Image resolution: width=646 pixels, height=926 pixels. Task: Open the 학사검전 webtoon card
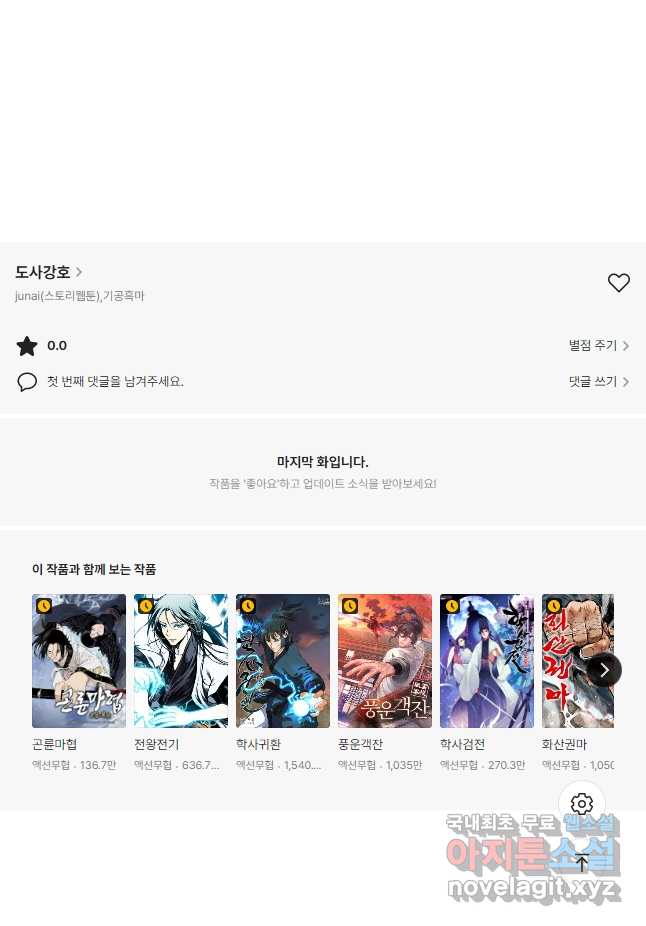[487, 661]
